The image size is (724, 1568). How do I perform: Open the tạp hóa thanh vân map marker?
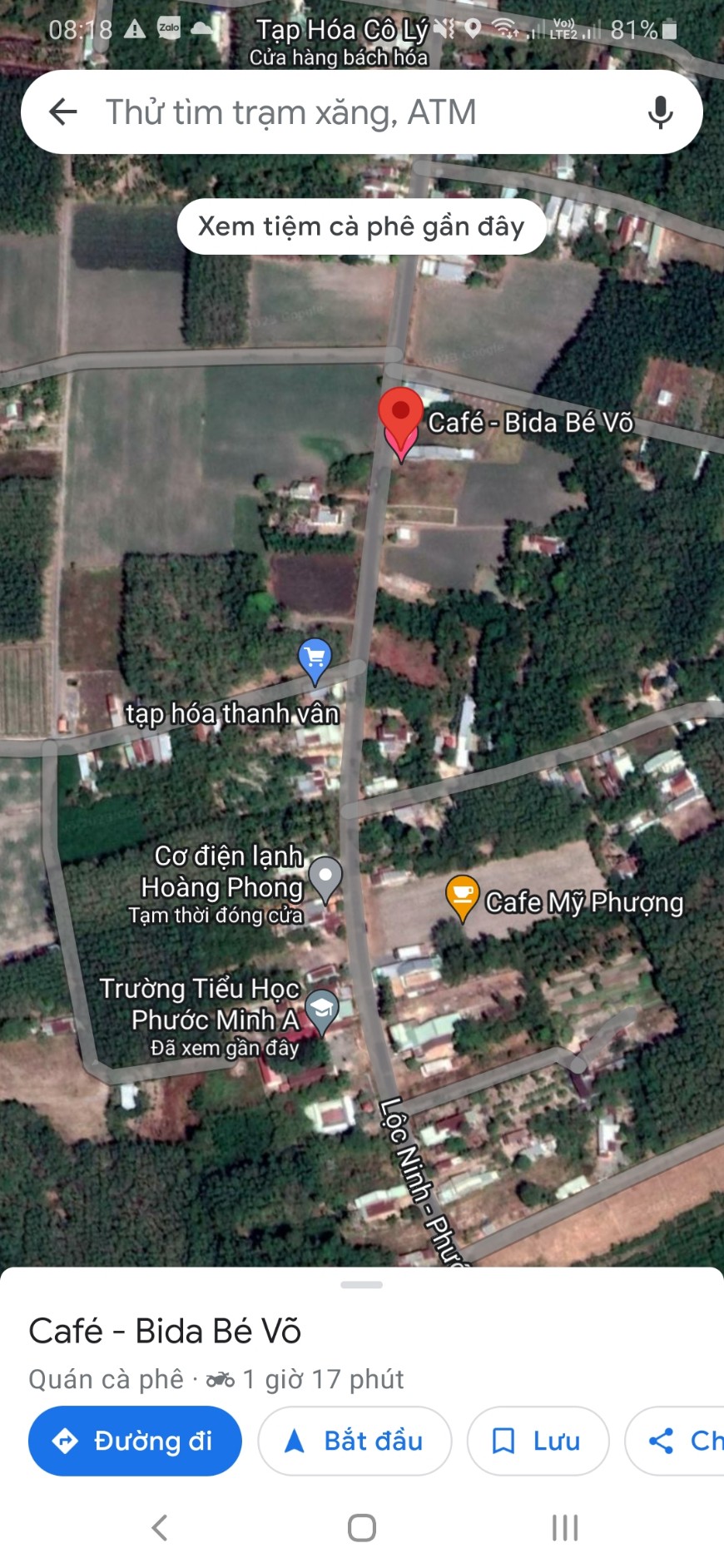(315, 659)
